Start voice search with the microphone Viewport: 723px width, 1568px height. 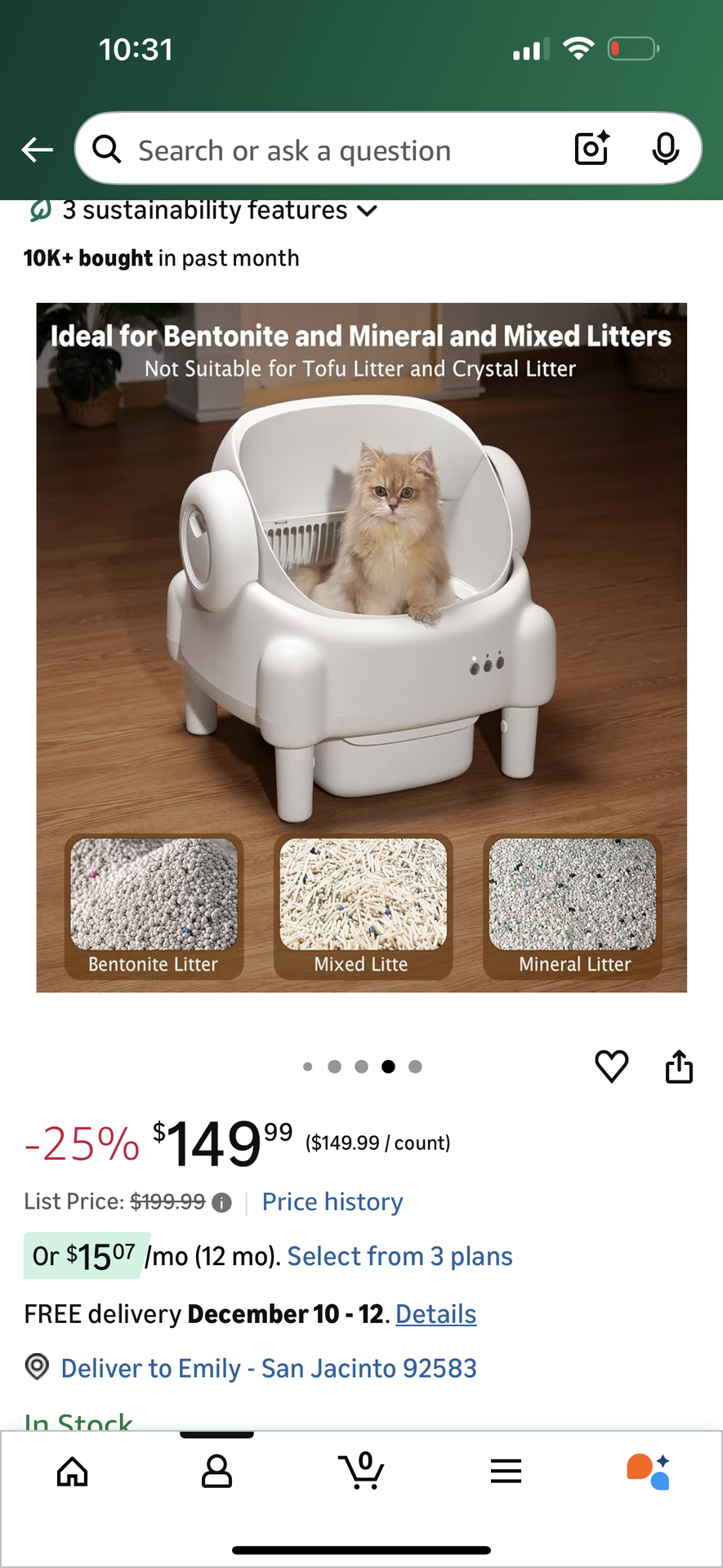tap(666, 149)
